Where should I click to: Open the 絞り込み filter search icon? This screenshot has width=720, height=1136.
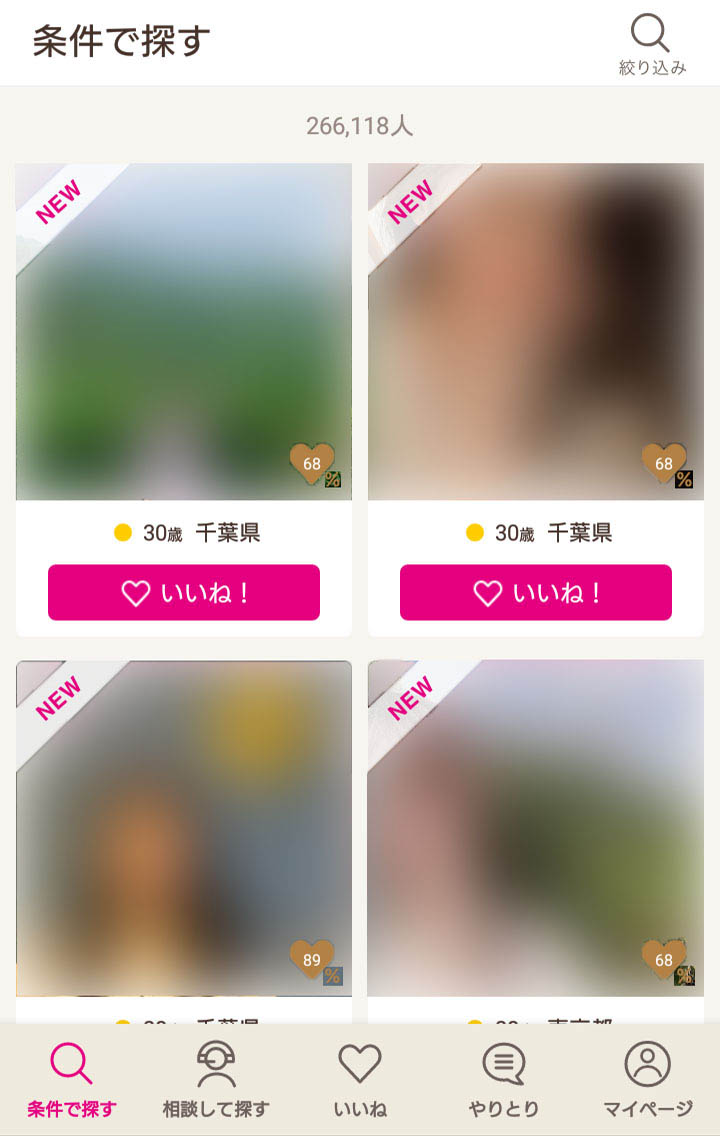pos(652,44)
